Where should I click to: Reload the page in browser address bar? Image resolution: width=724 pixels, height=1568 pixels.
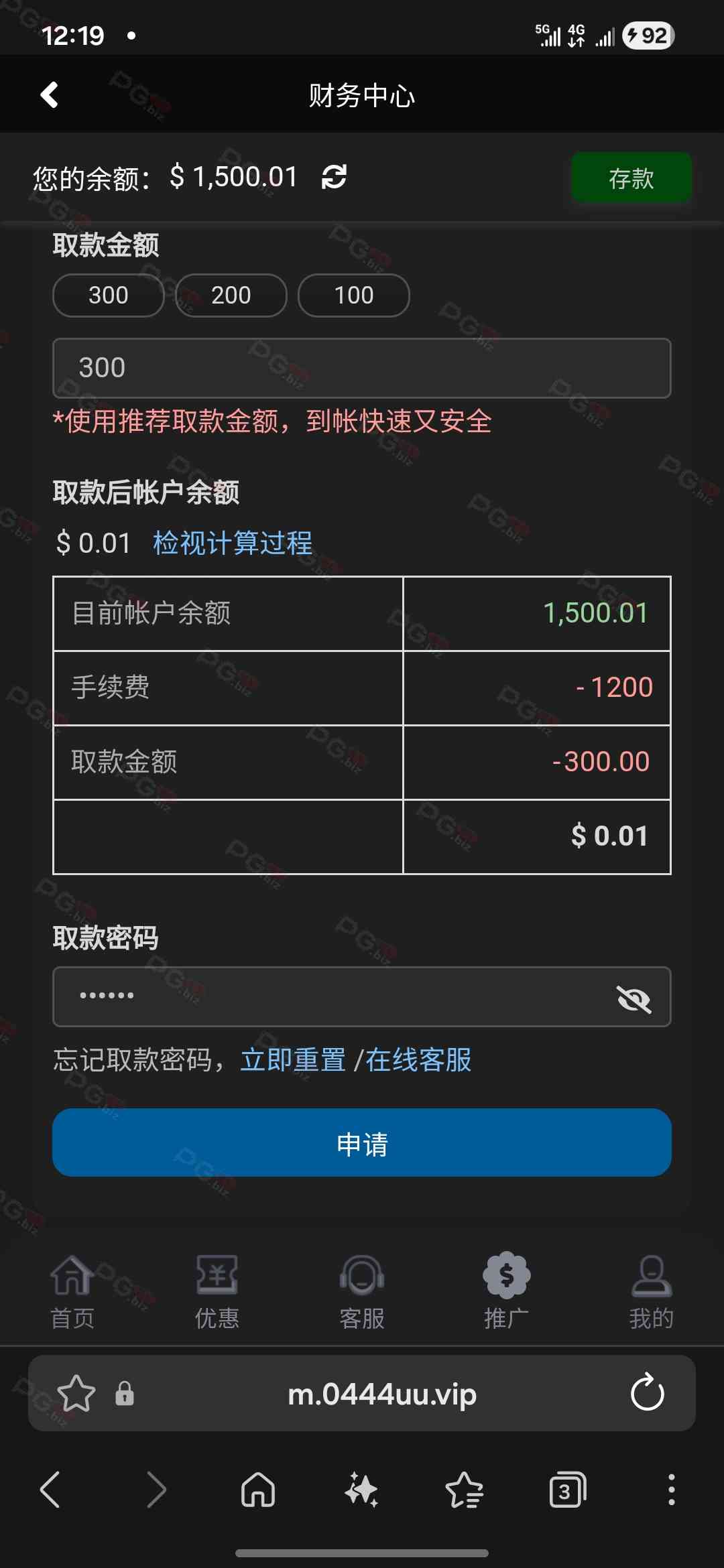pyautogui.click(x=647, y=1393)
